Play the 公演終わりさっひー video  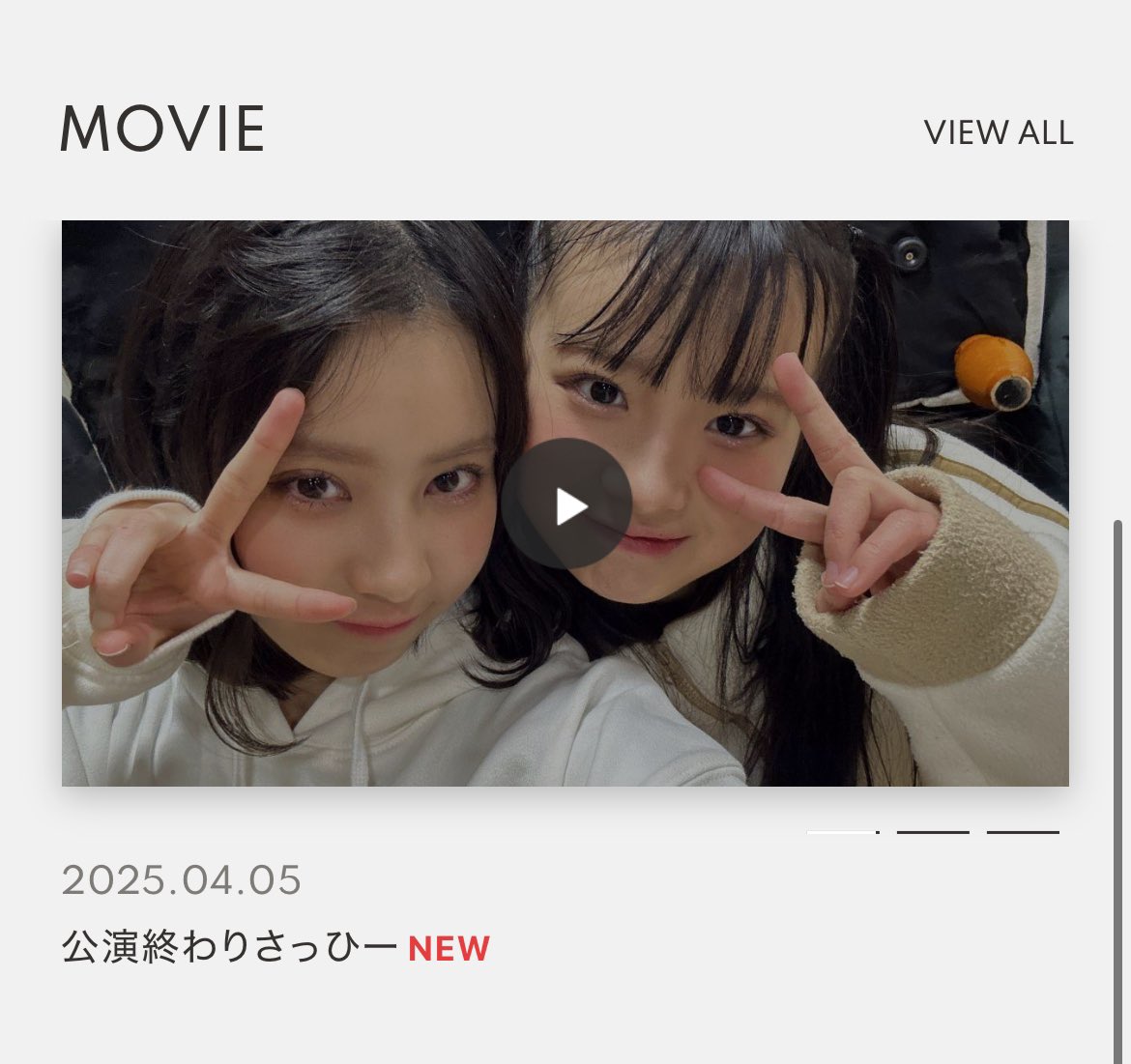pyautogui.click(x=566, y=503)
